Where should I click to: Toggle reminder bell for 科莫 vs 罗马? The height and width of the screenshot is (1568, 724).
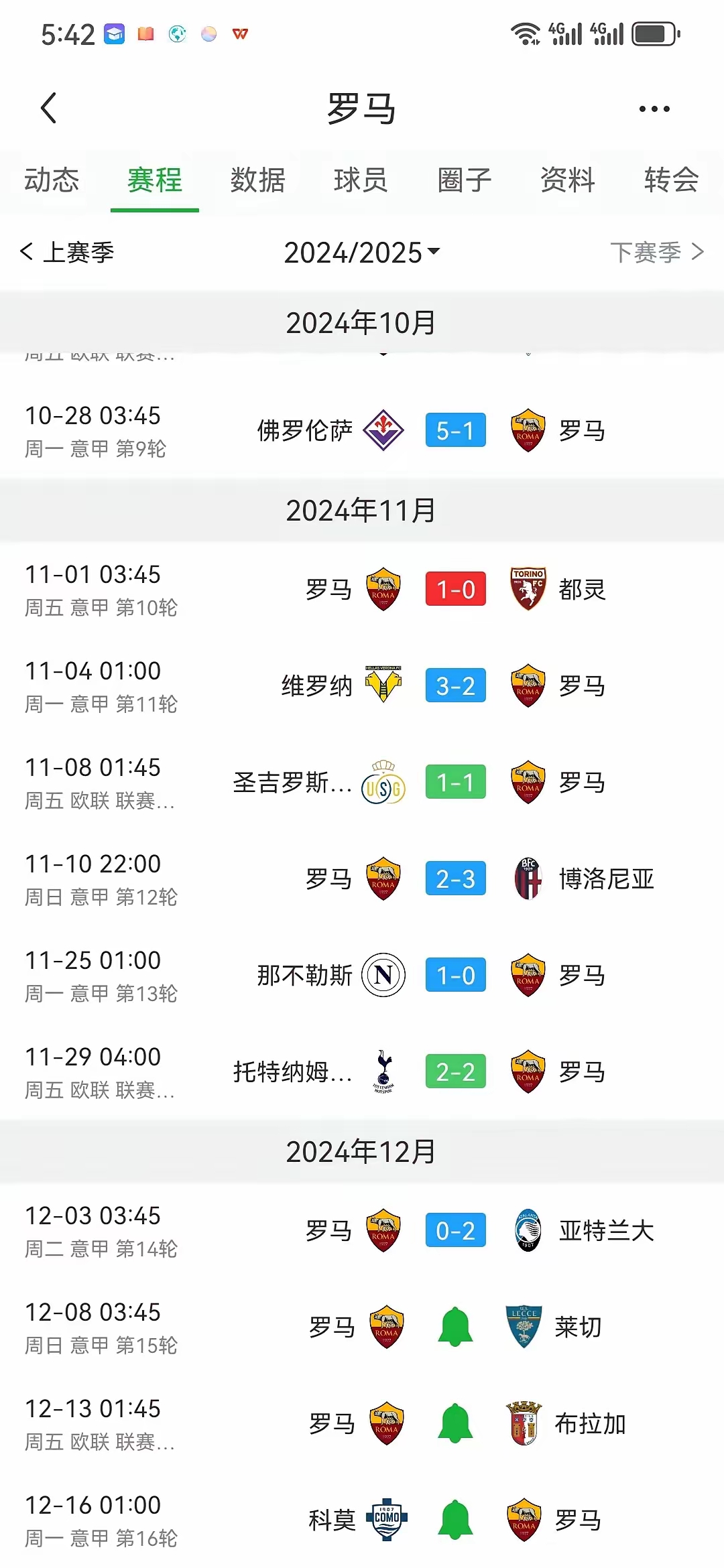click(x=455, y=1520)
